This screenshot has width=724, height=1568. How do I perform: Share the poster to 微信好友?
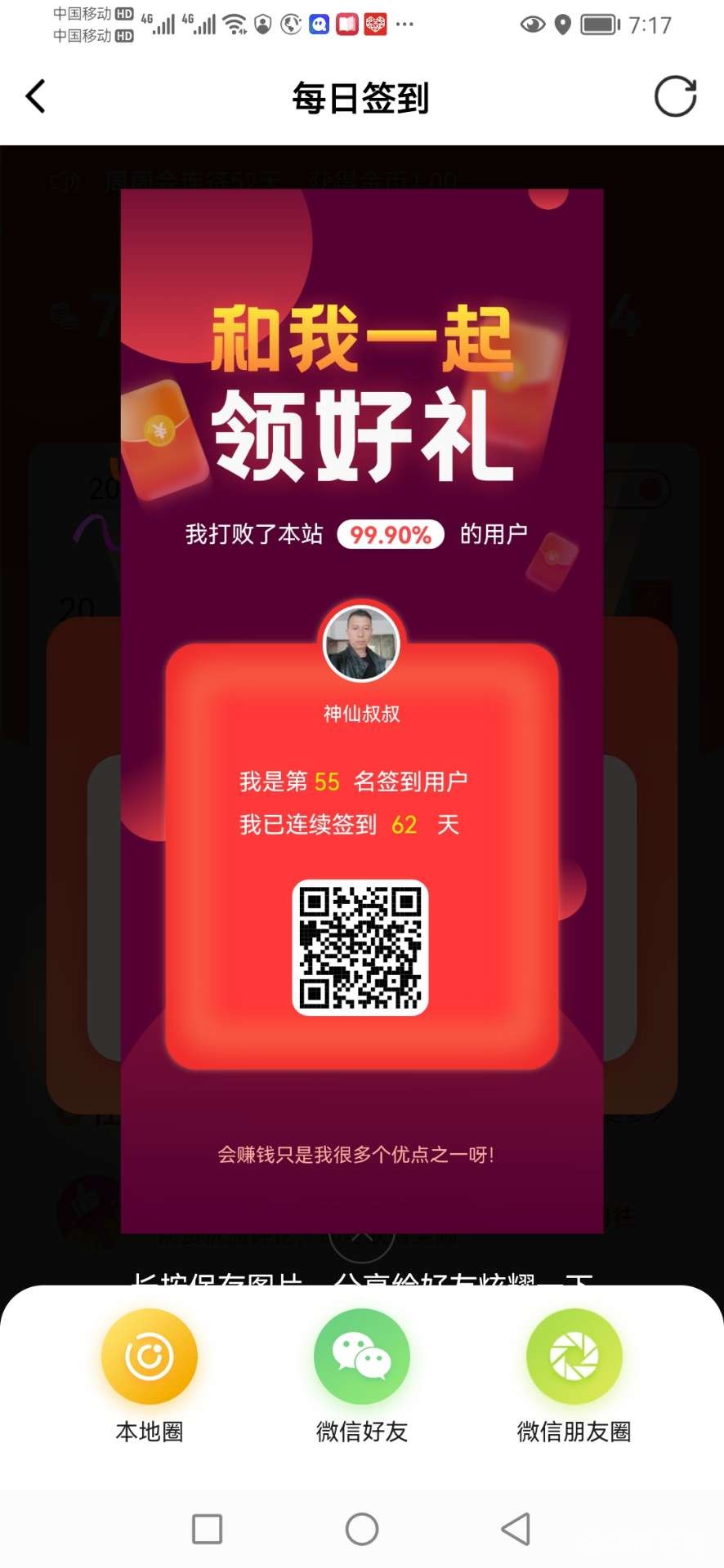[x=361, y=1357]
